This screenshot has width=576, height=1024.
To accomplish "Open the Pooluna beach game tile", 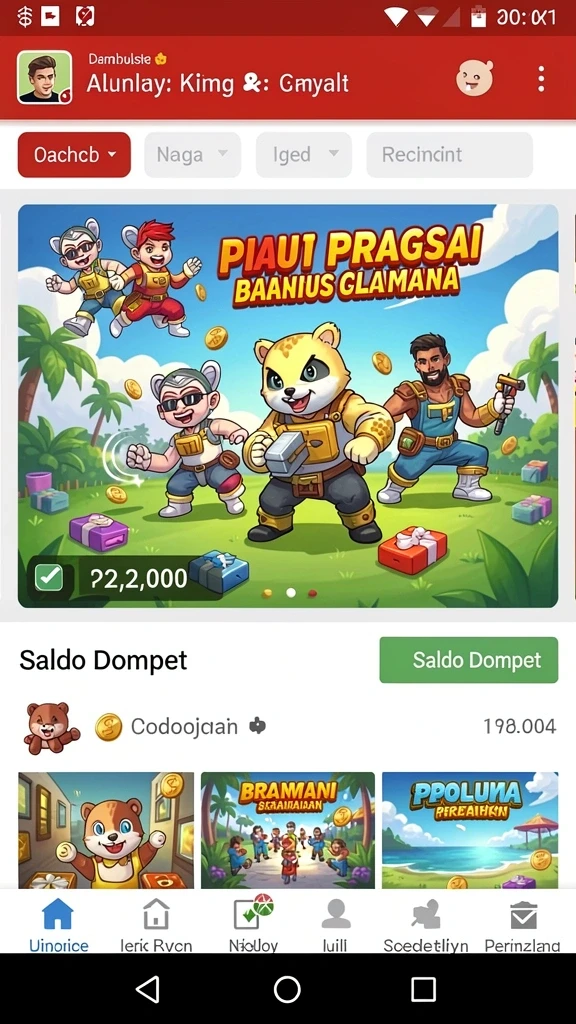I will click(470, 830).
